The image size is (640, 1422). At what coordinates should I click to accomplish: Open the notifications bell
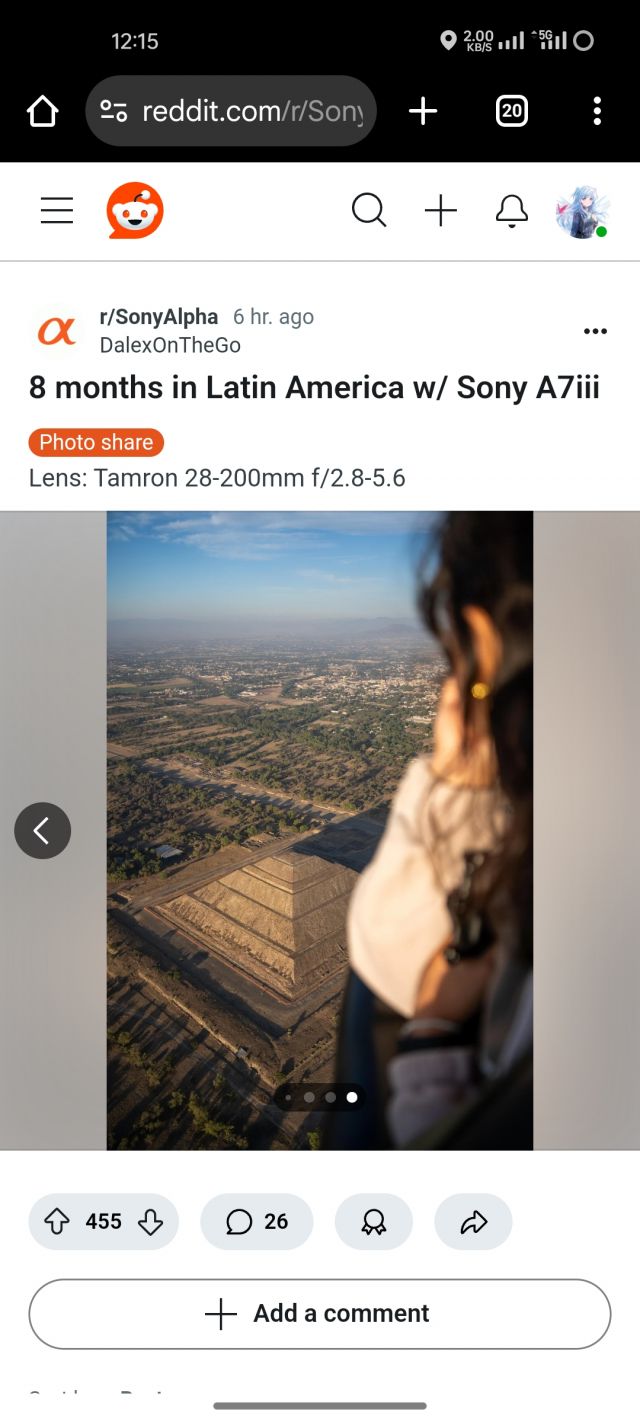point(512,211)
